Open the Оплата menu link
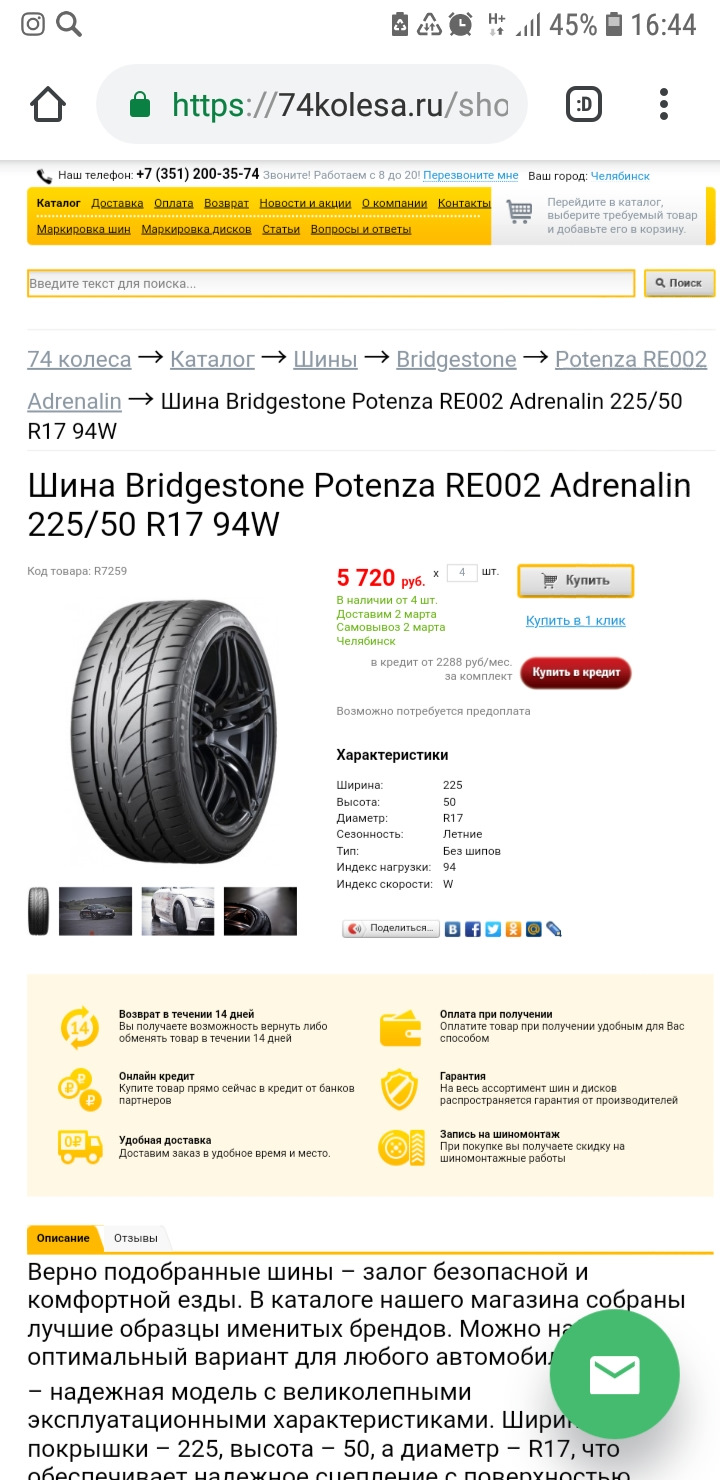This screenshot has width=720, height=1480. click(x=174, y=203)
